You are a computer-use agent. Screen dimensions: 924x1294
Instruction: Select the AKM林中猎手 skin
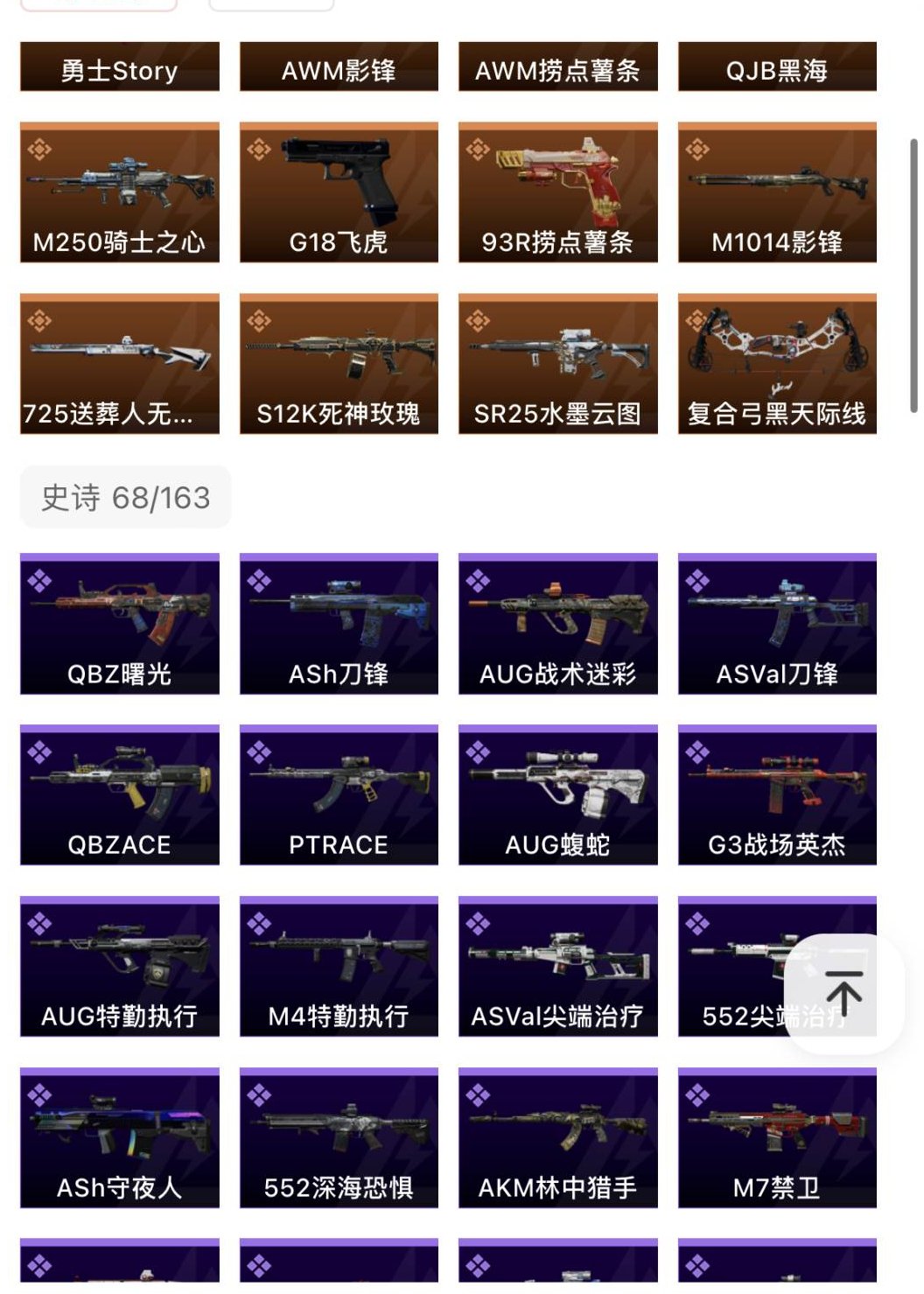click(x=557, y=1138)
